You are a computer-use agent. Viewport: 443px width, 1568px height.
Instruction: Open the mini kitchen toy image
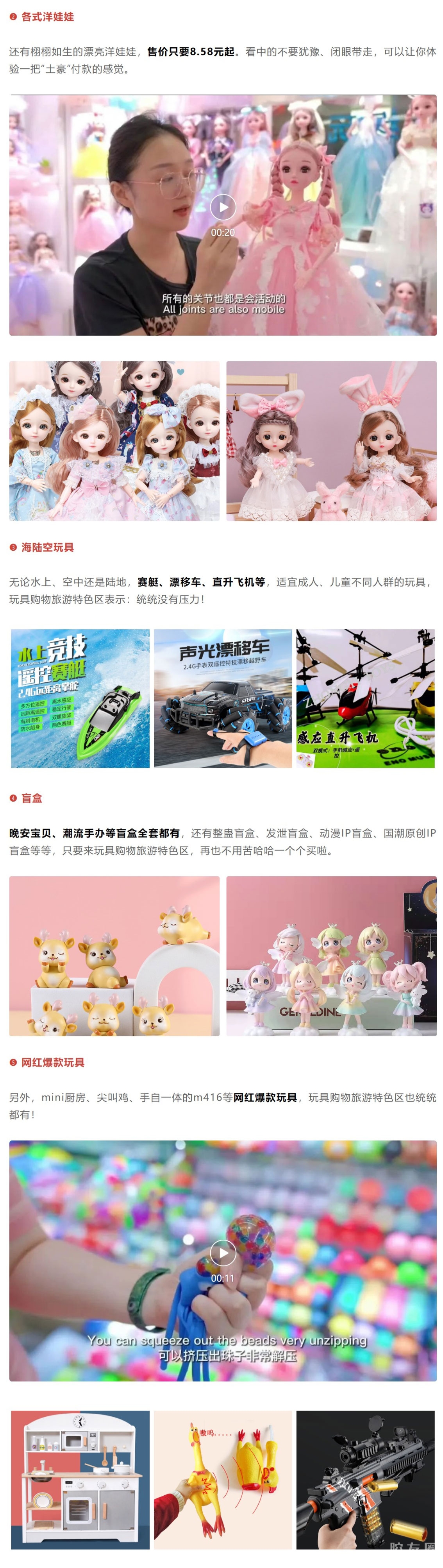[80, 1480]
